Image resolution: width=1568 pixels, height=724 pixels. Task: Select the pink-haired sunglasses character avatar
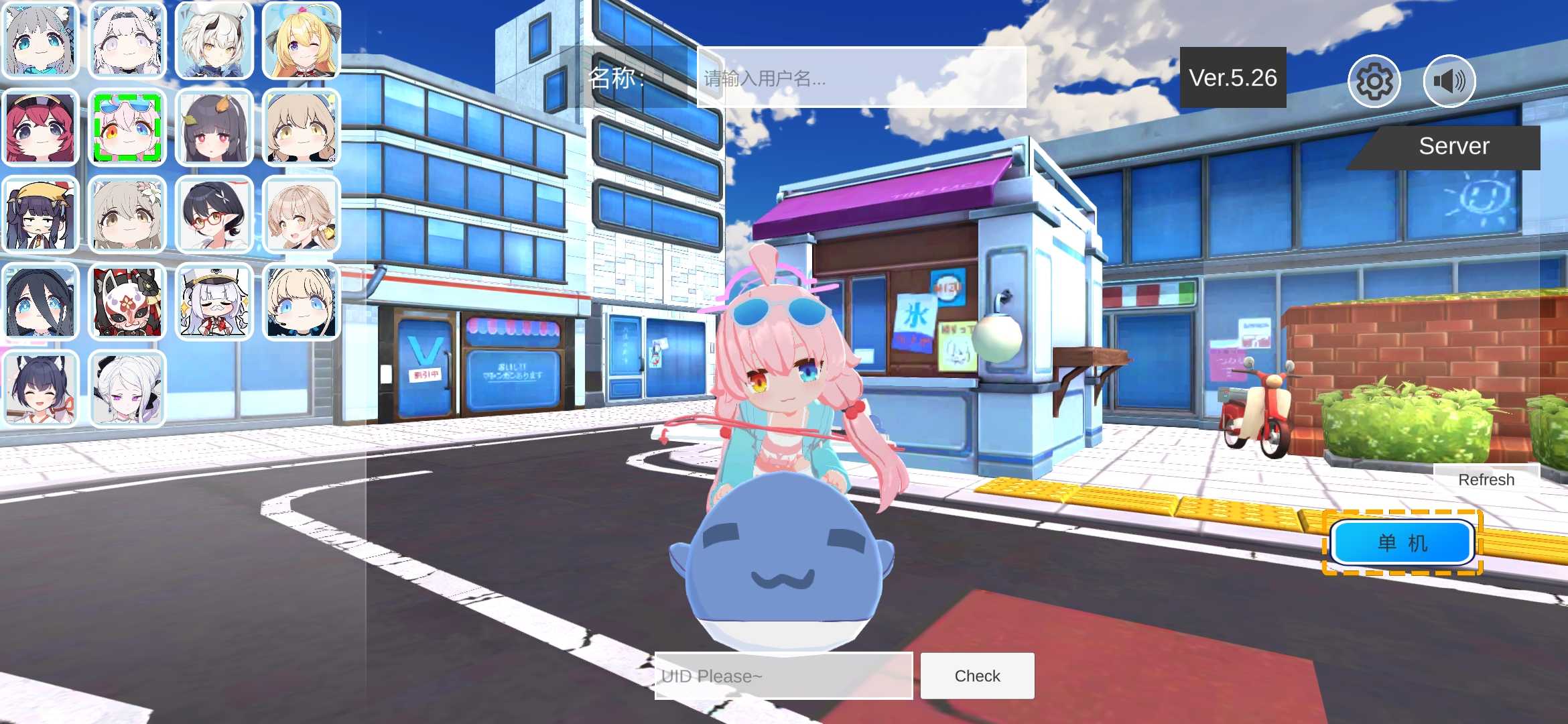pos(127,127)
